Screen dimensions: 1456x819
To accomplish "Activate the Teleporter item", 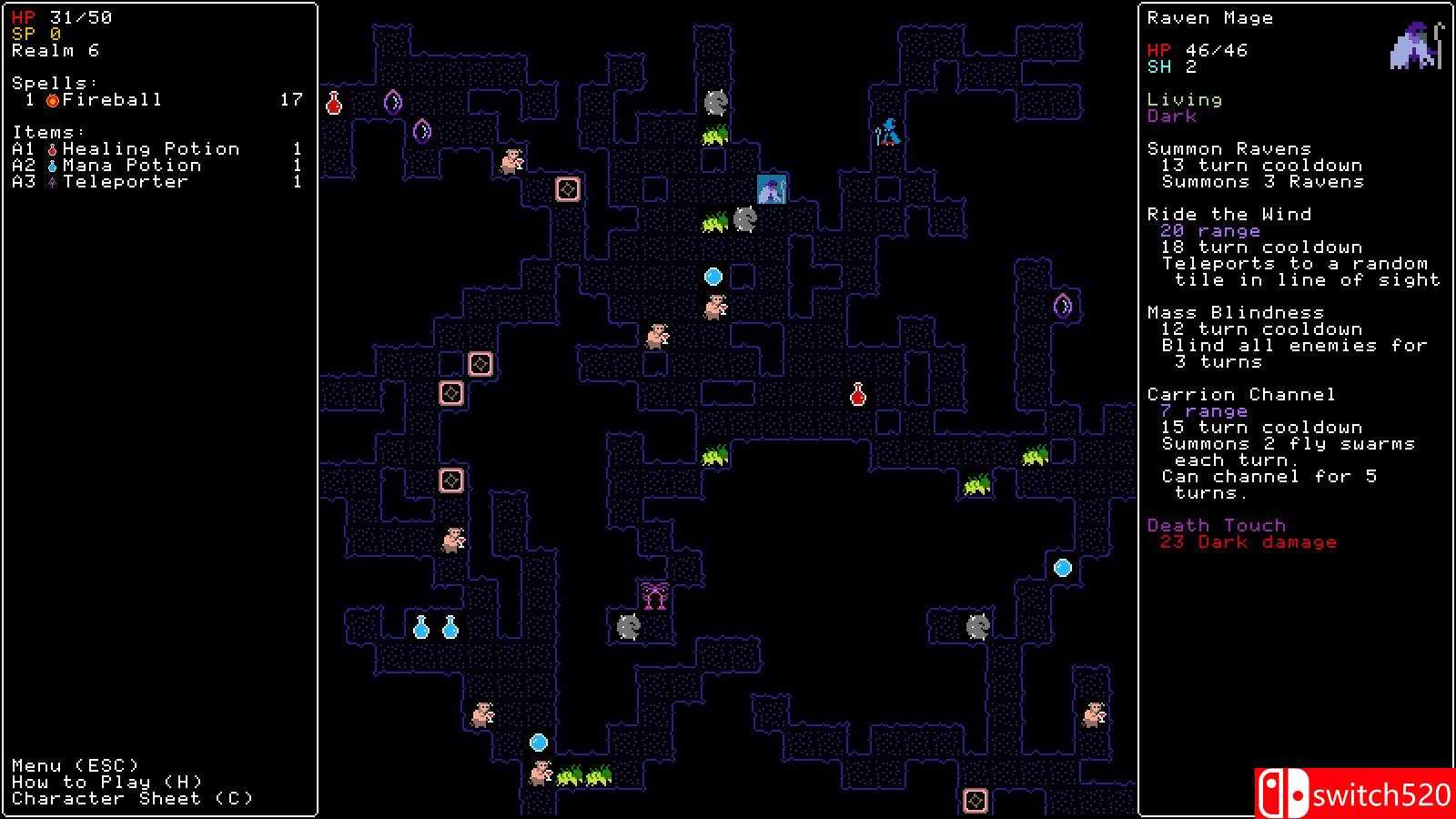I will tap(125, 182).
